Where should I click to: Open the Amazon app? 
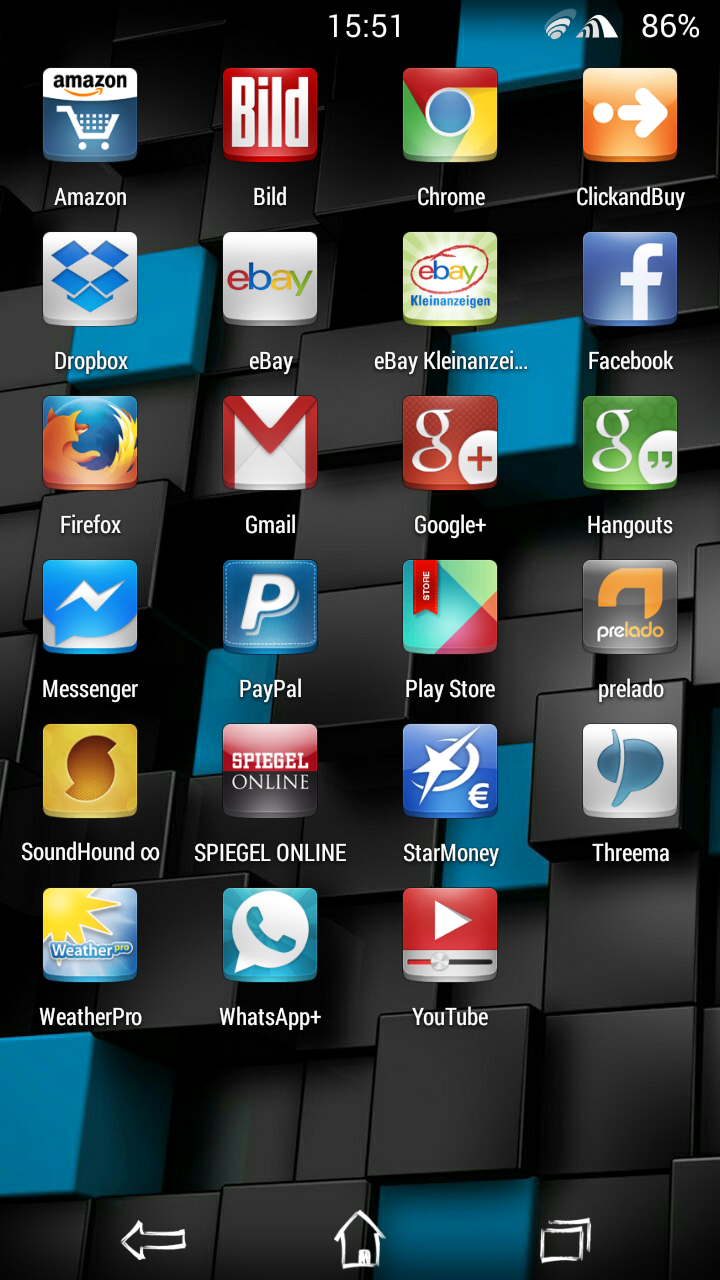click(90, 115)
